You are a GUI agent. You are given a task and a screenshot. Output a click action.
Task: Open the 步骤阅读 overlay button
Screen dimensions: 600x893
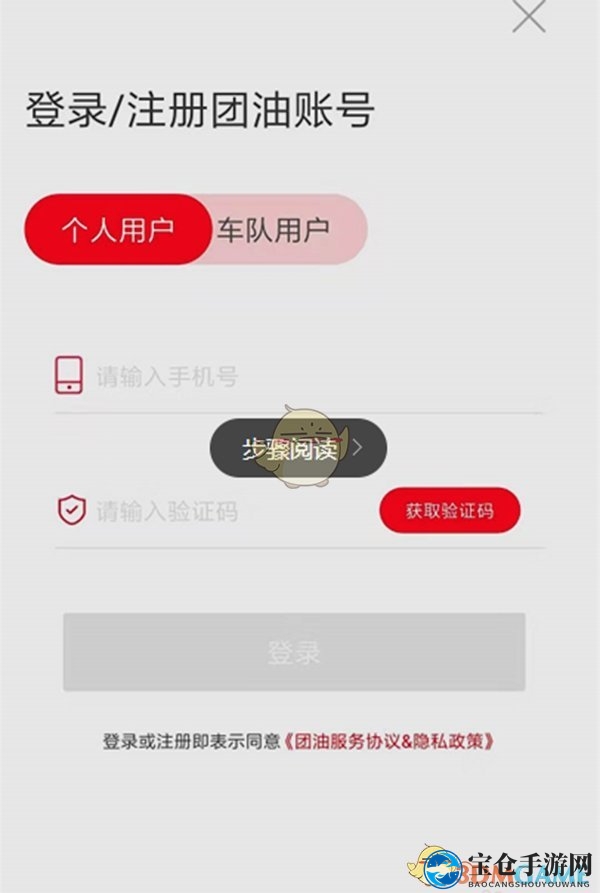click(x=298, y=447)
